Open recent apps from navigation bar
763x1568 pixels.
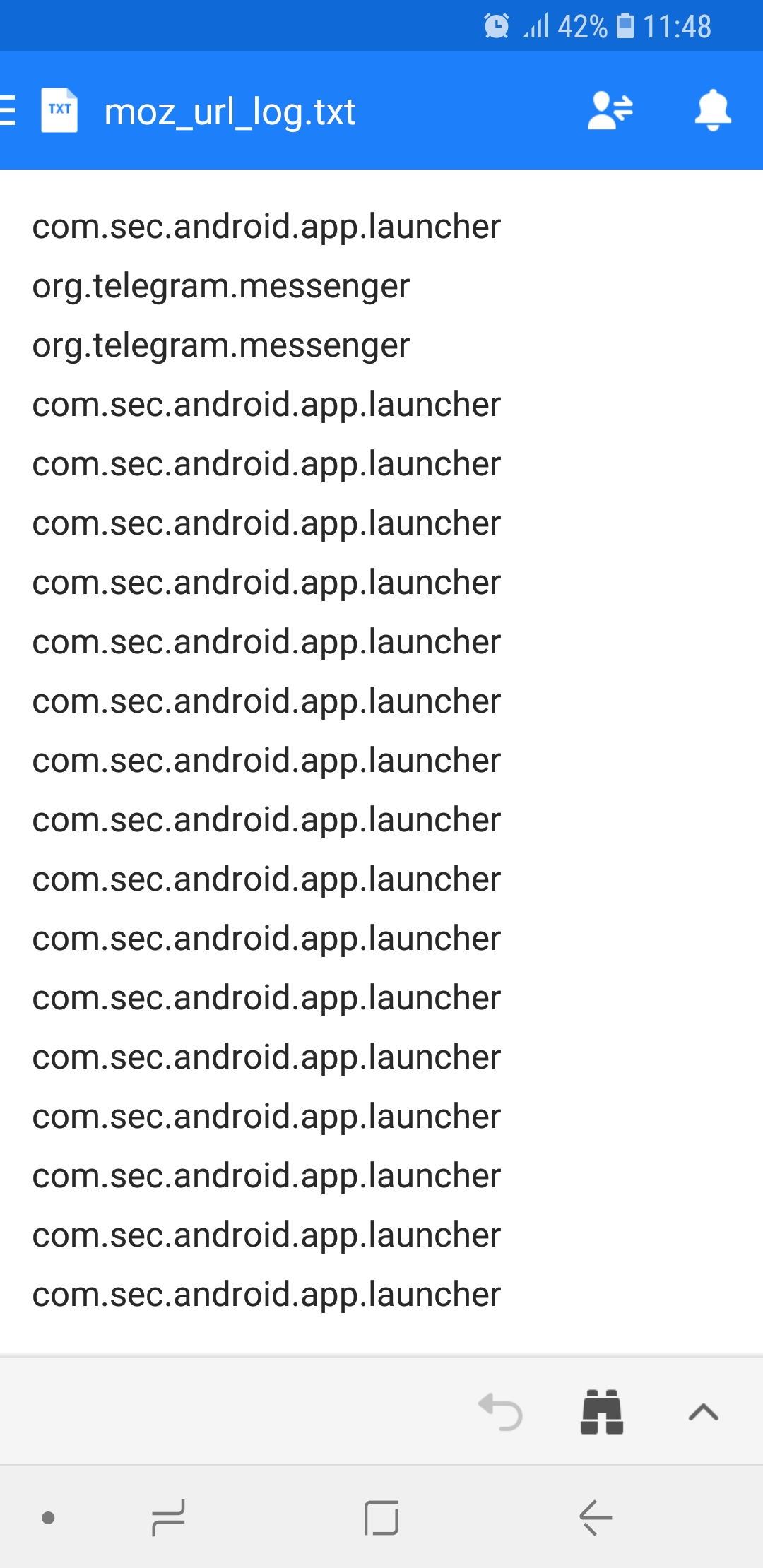[x=169, y=1517]
